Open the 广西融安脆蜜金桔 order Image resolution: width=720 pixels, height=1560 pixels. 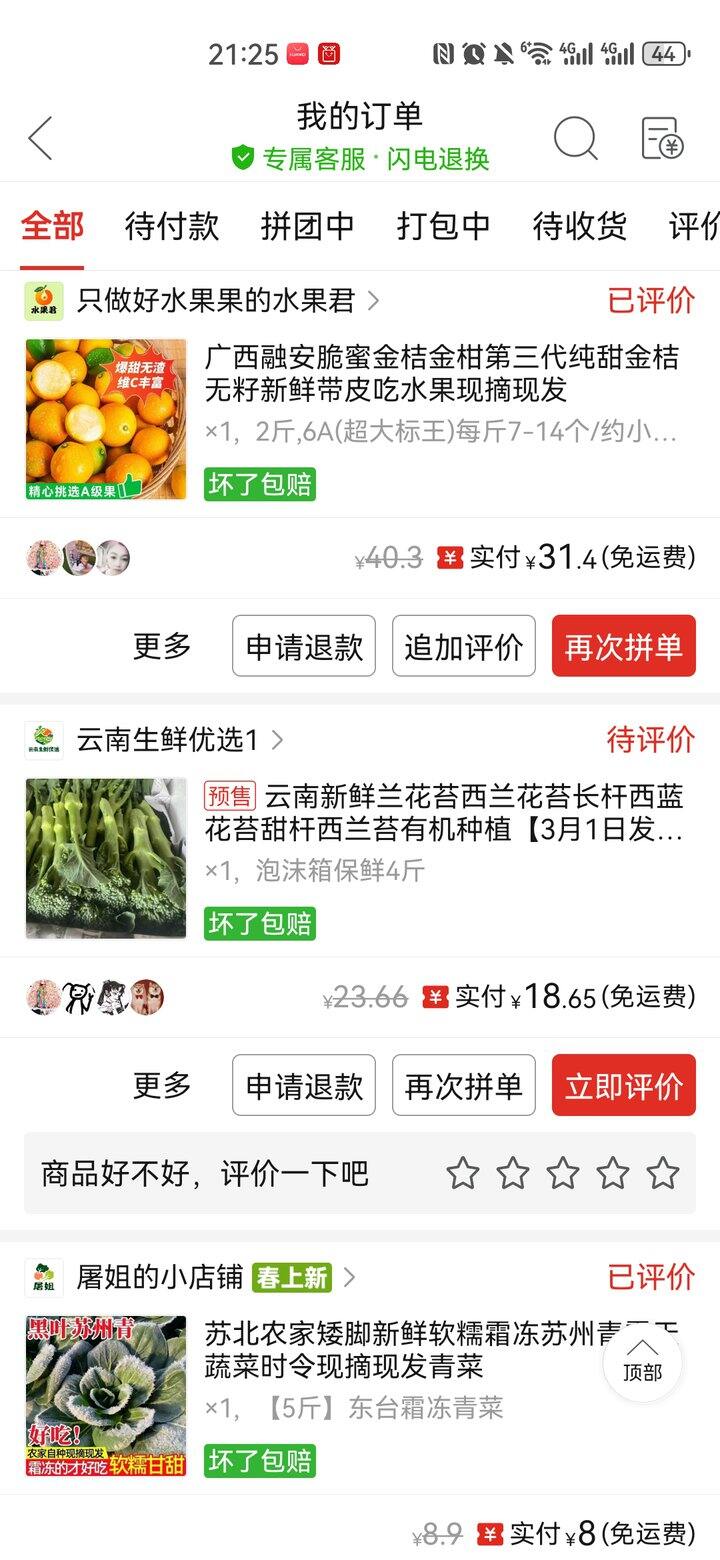click(x=440, y=373)
